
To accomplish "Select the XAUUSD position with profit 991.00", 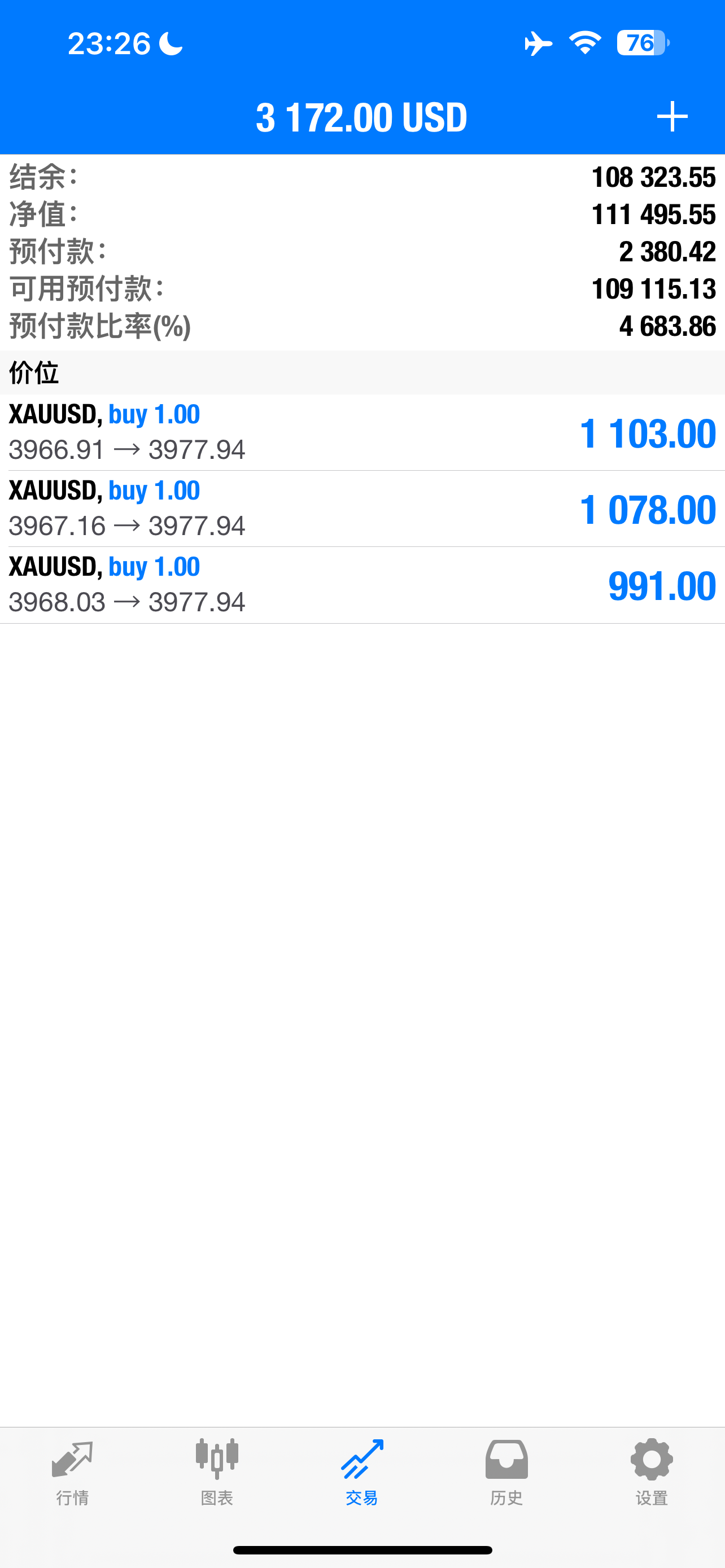I will pyautogui.click(x=362, y=585).
